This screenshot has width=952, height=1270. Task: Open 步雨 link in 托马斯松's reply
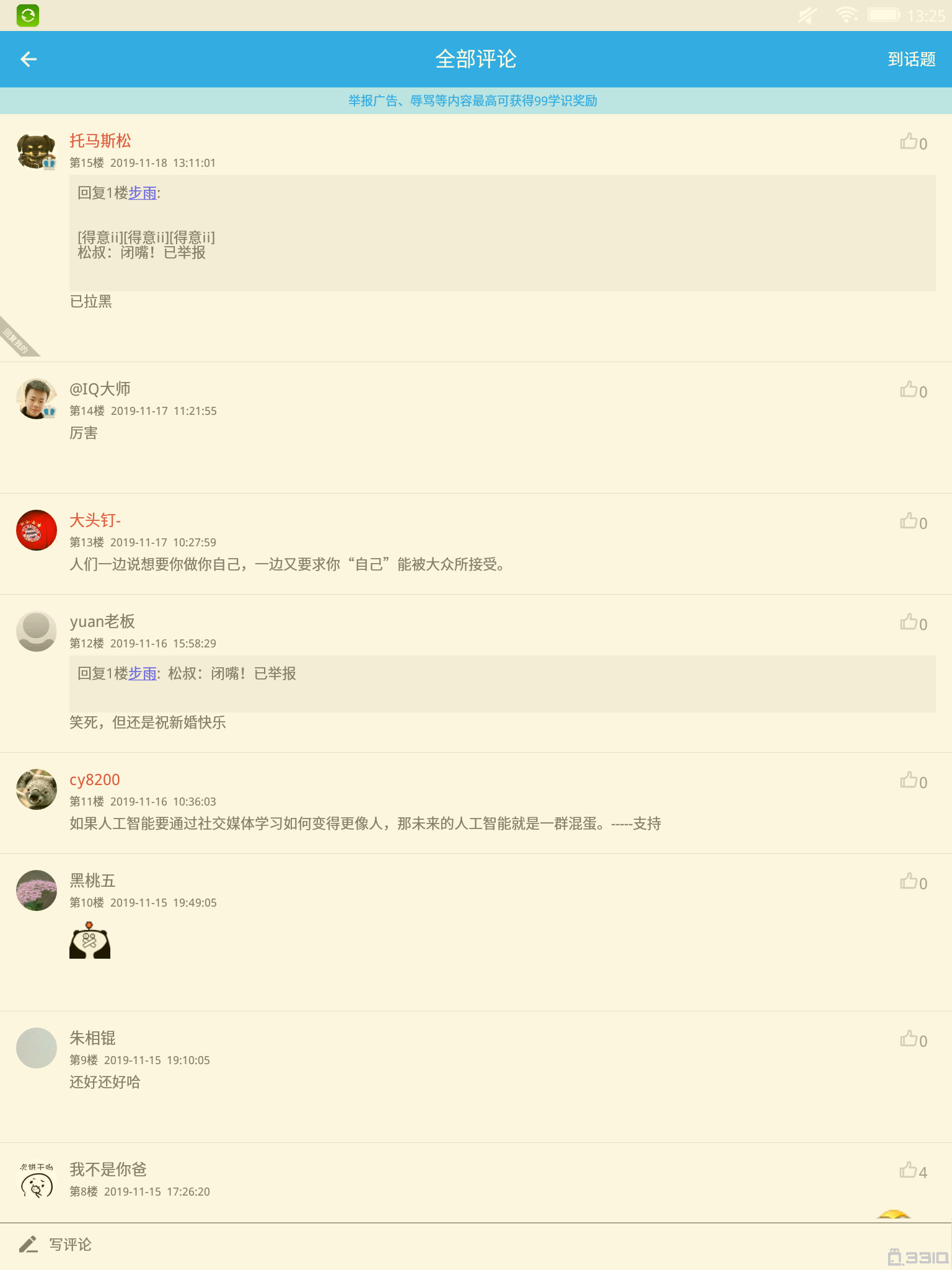coord(143,193)
